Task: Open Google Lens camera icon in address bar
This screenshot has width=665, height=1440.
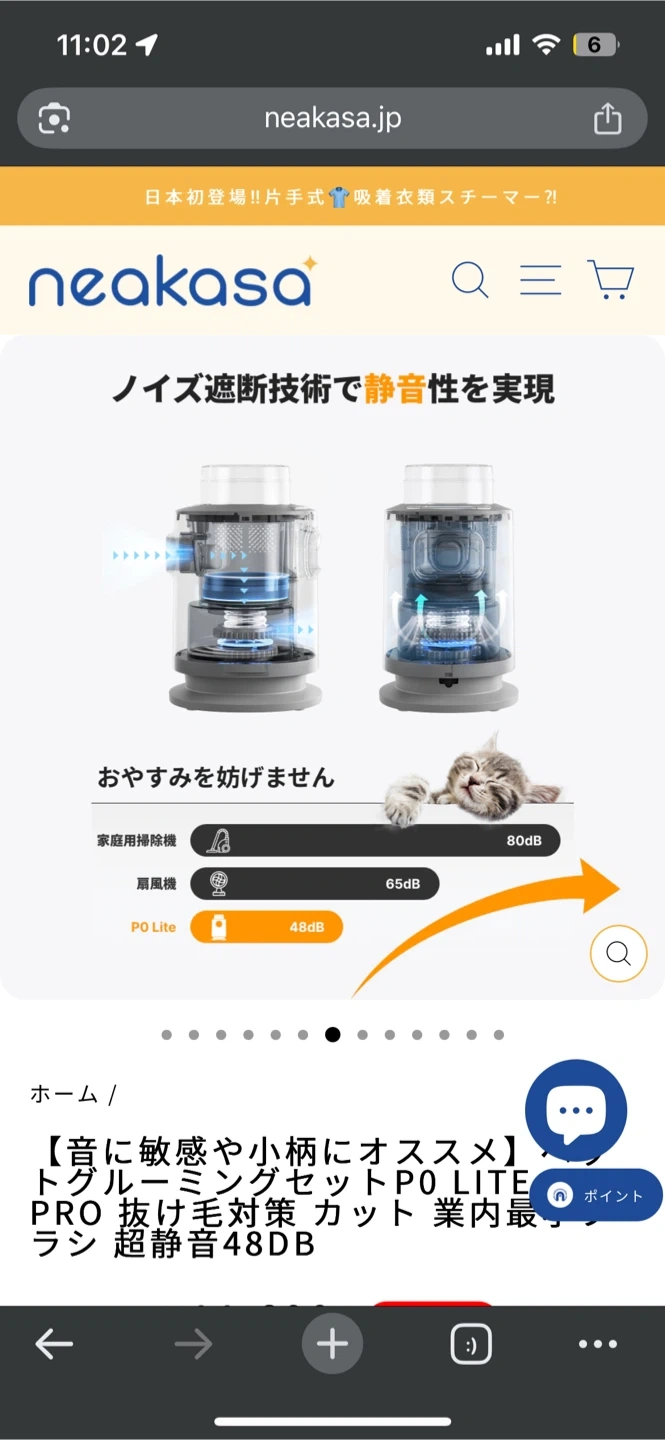Action: (x=54, y=119)
